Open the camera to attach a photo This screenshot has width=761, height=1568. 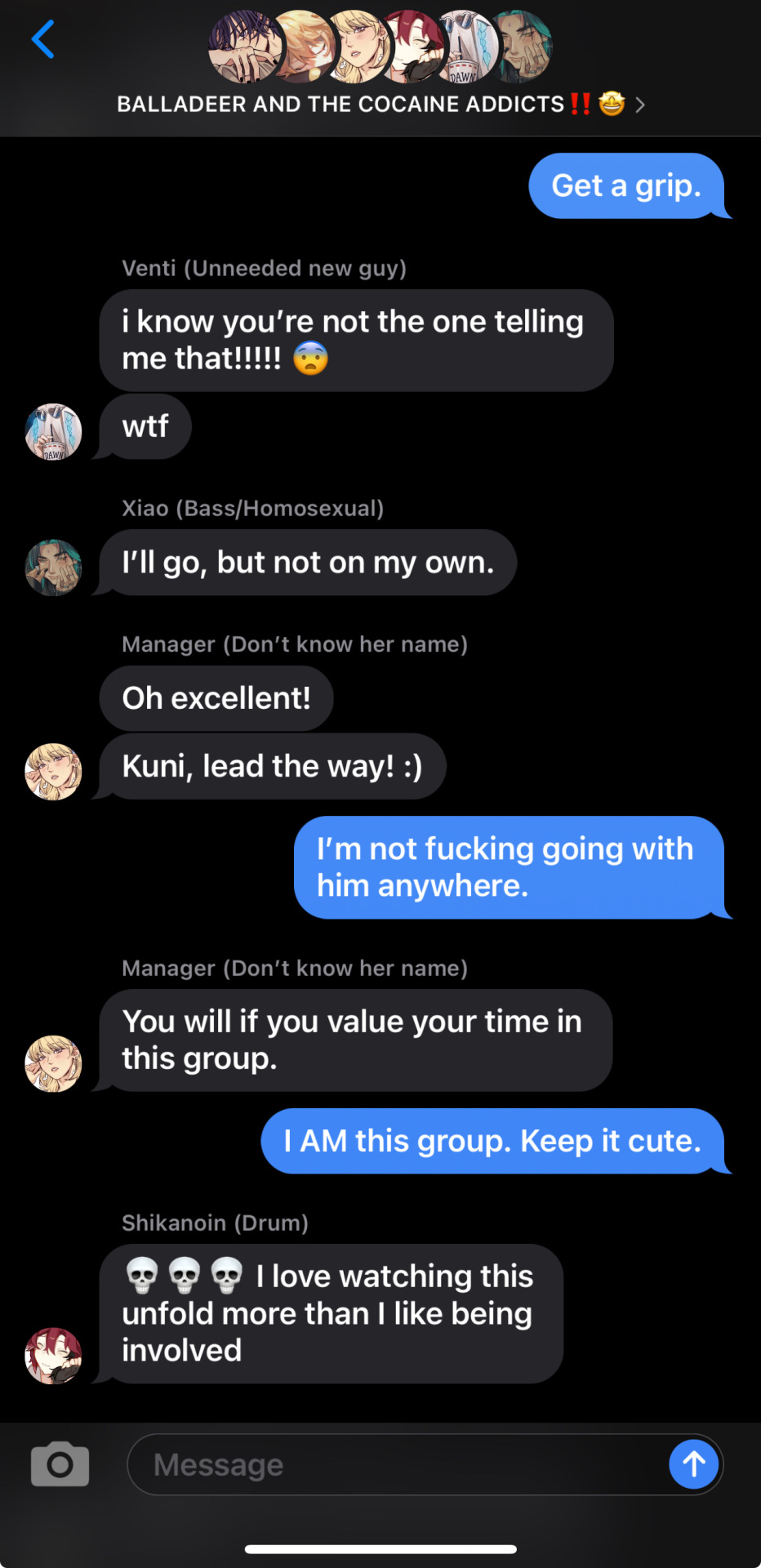[x=60, y=1464]
